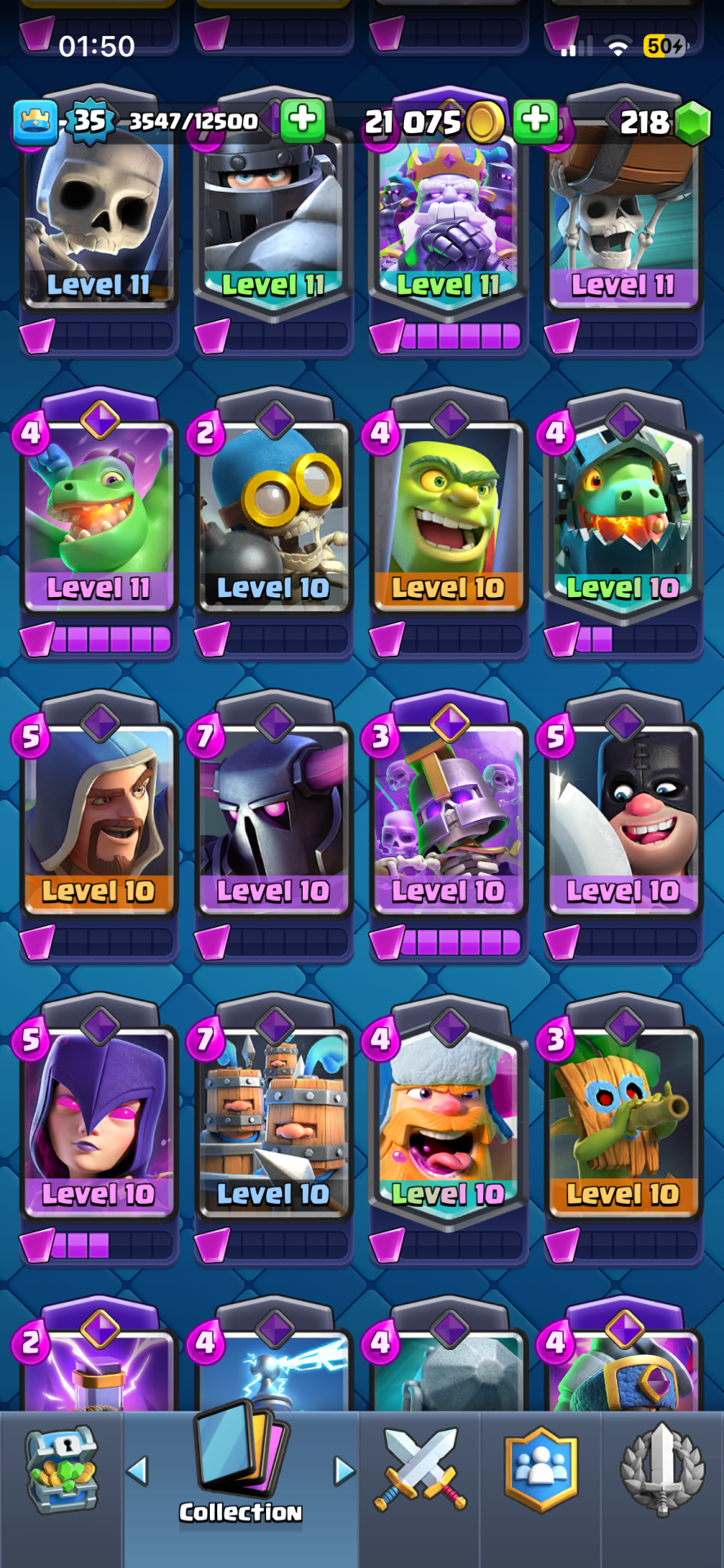
Task: Select the Witch Level 10 card
Action: [99, 1119]
